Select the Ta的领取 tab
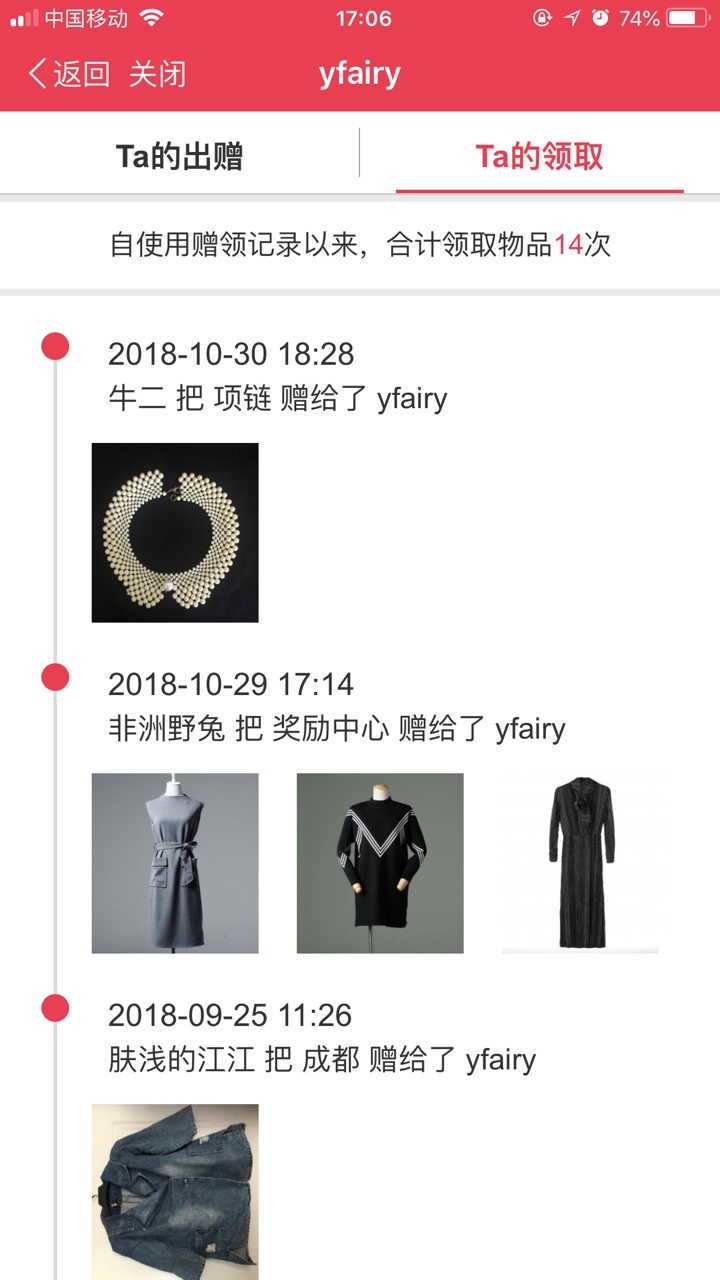The height and width of the screenshot is (1280, 720). (x=540, y=156)
